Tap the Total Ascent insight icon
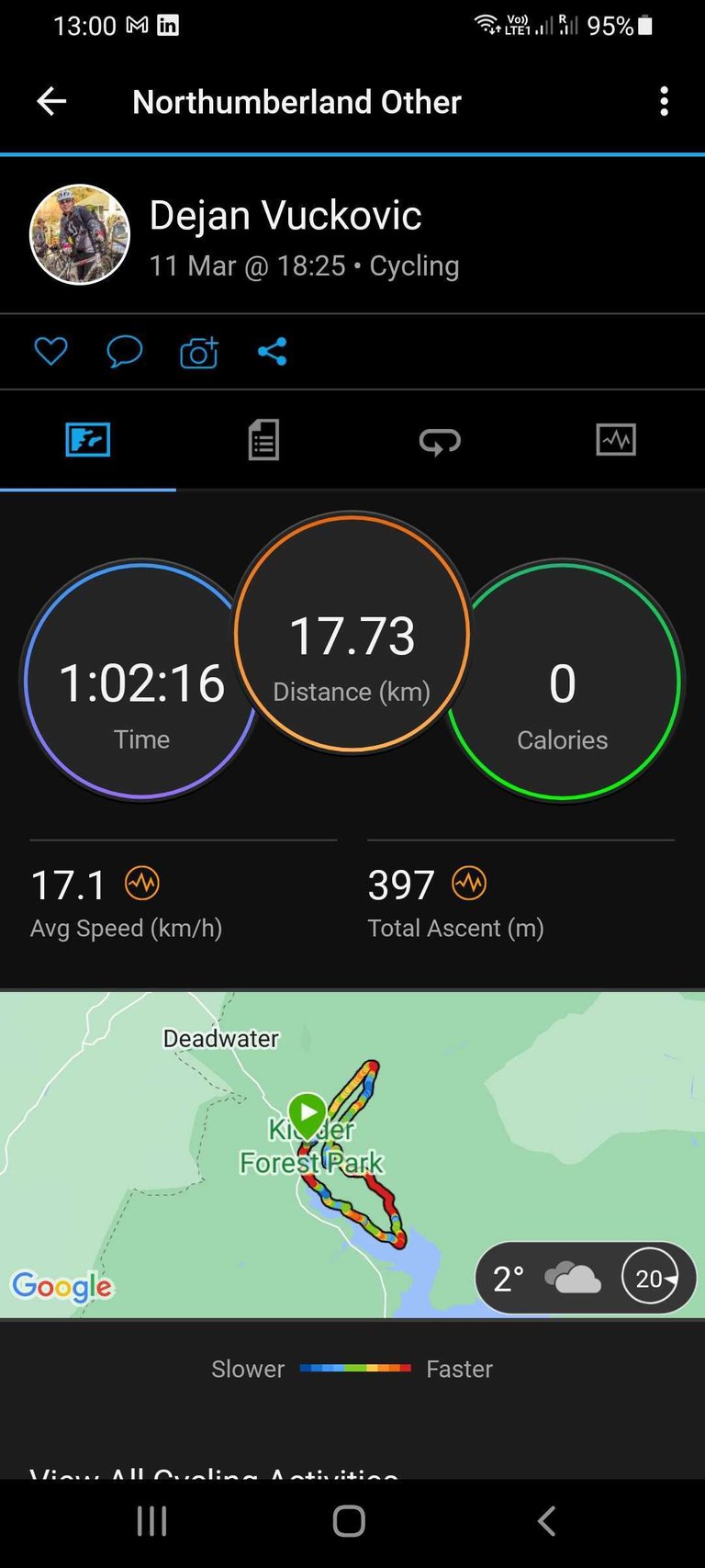The width and height of the screenshot is (705, 1568). pyautogui.click(x=469, y=884)
